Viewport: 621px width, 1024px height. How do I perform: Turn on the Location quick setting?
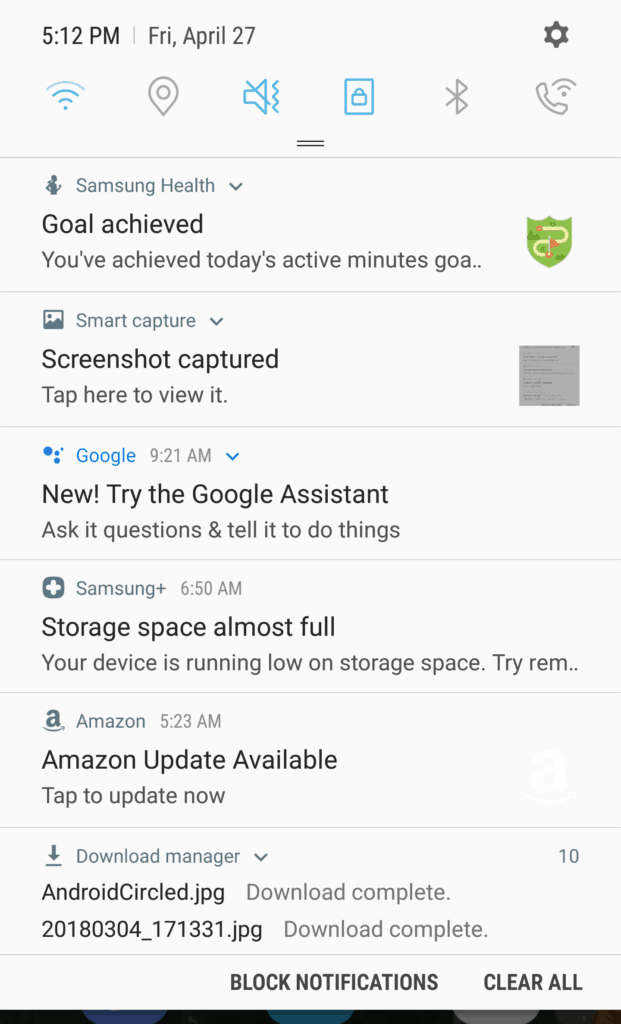click(x=163, y=97)
